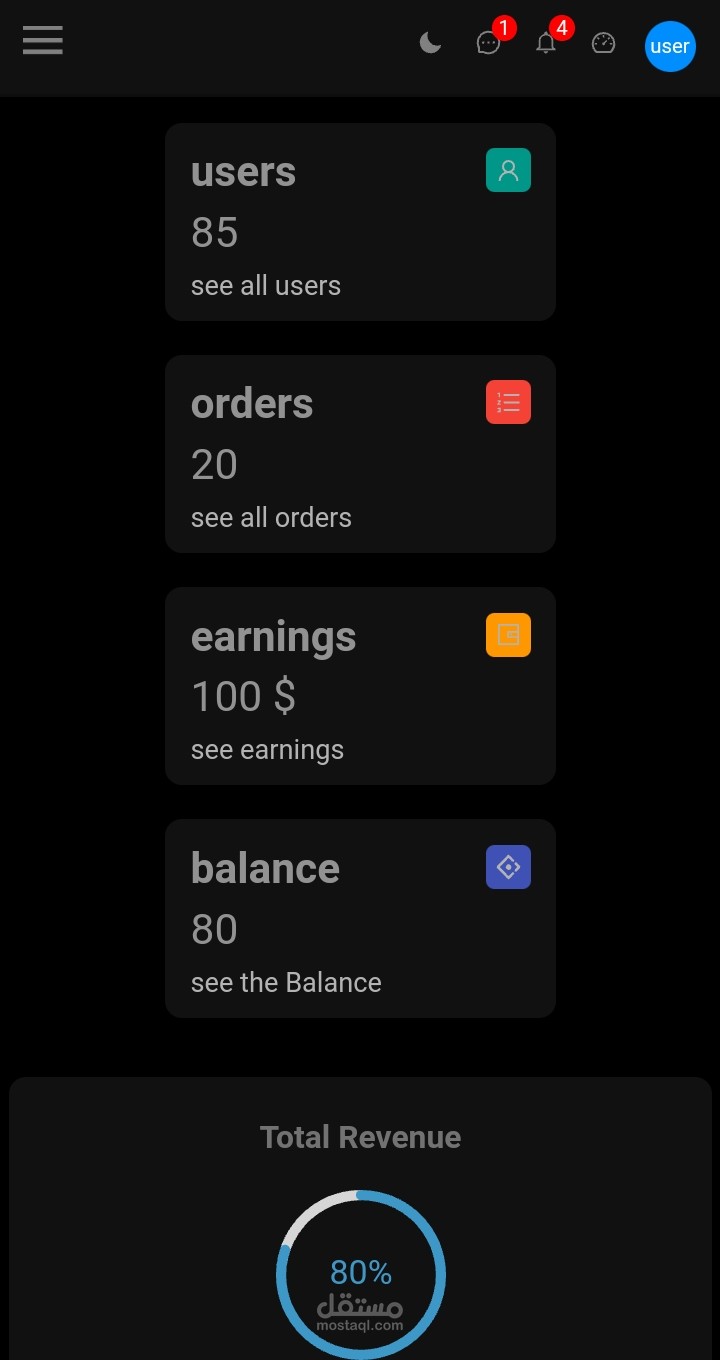Select the earnings card

pos(360,686)
